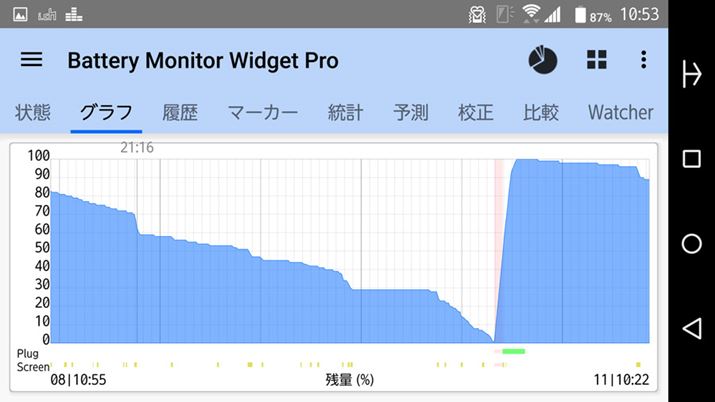The width and height of the screenshot is (715, 402).
Task: Open the マーカー tab
Action: coord(262,112)
